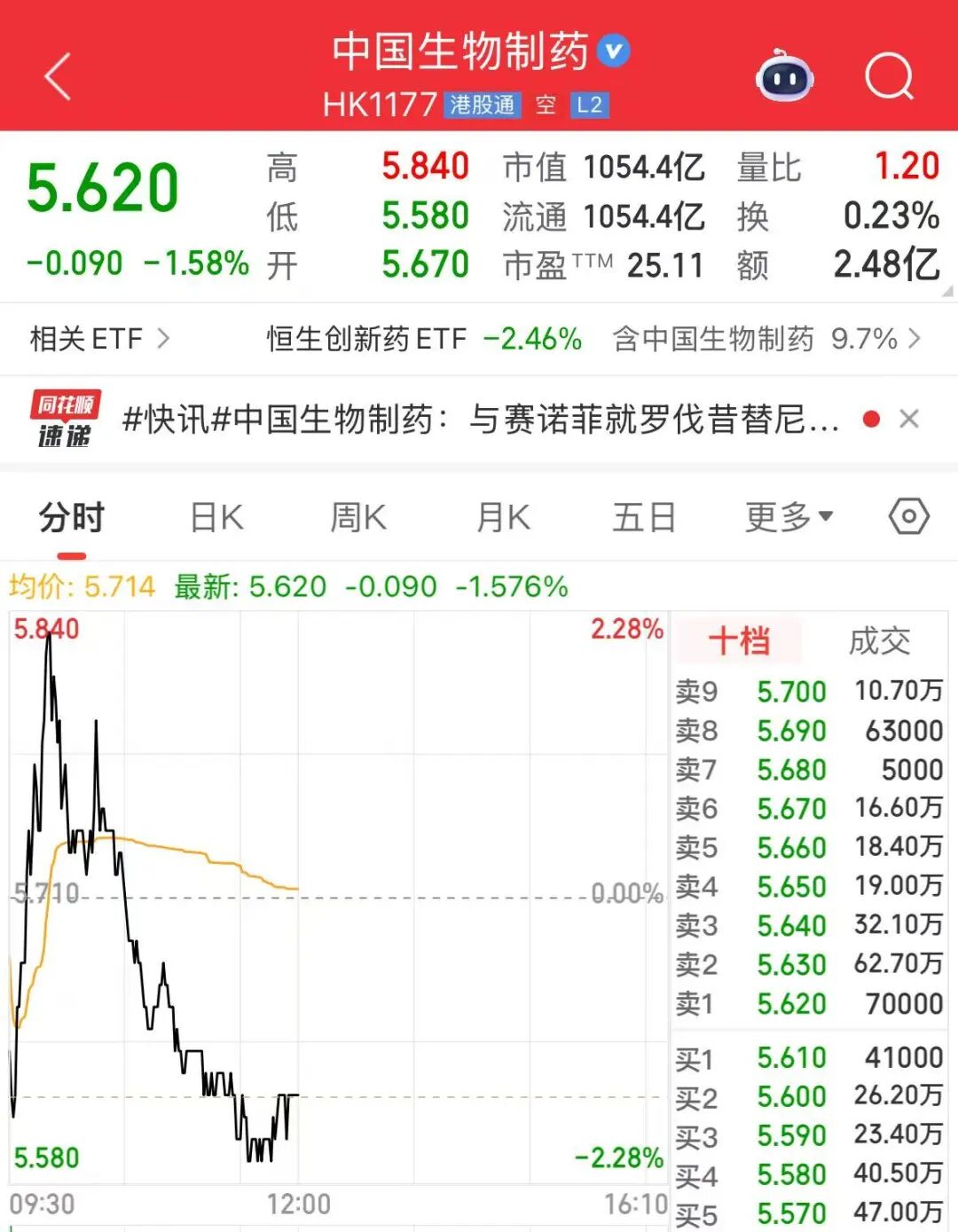Image resolution: width=958 pixels, height=1232 pixels.
Task: Switch to the 五日 chart tab
Action: pos(644,517)
